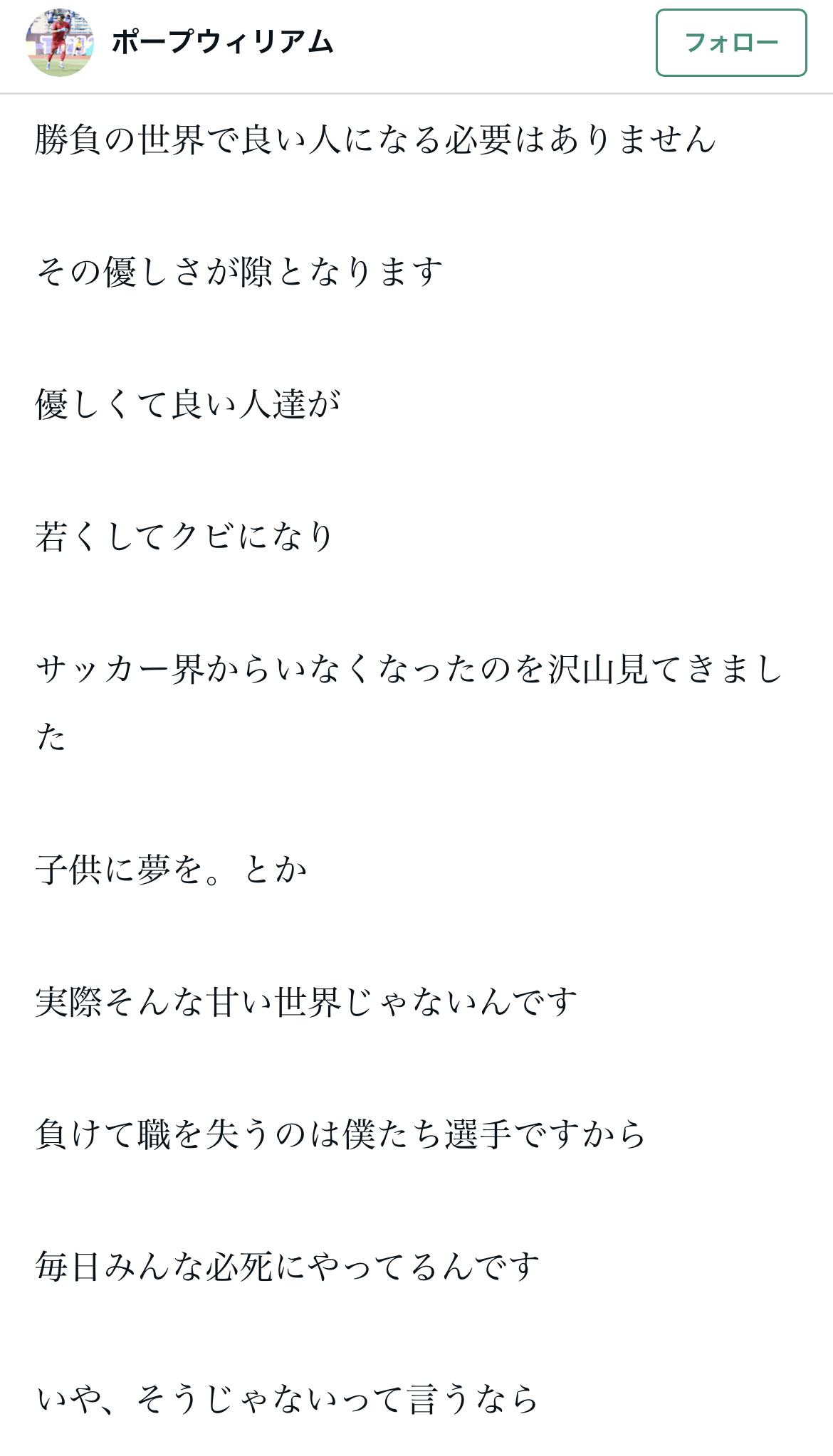Open the ポープウィリアム author name

(x=223, y=43)
